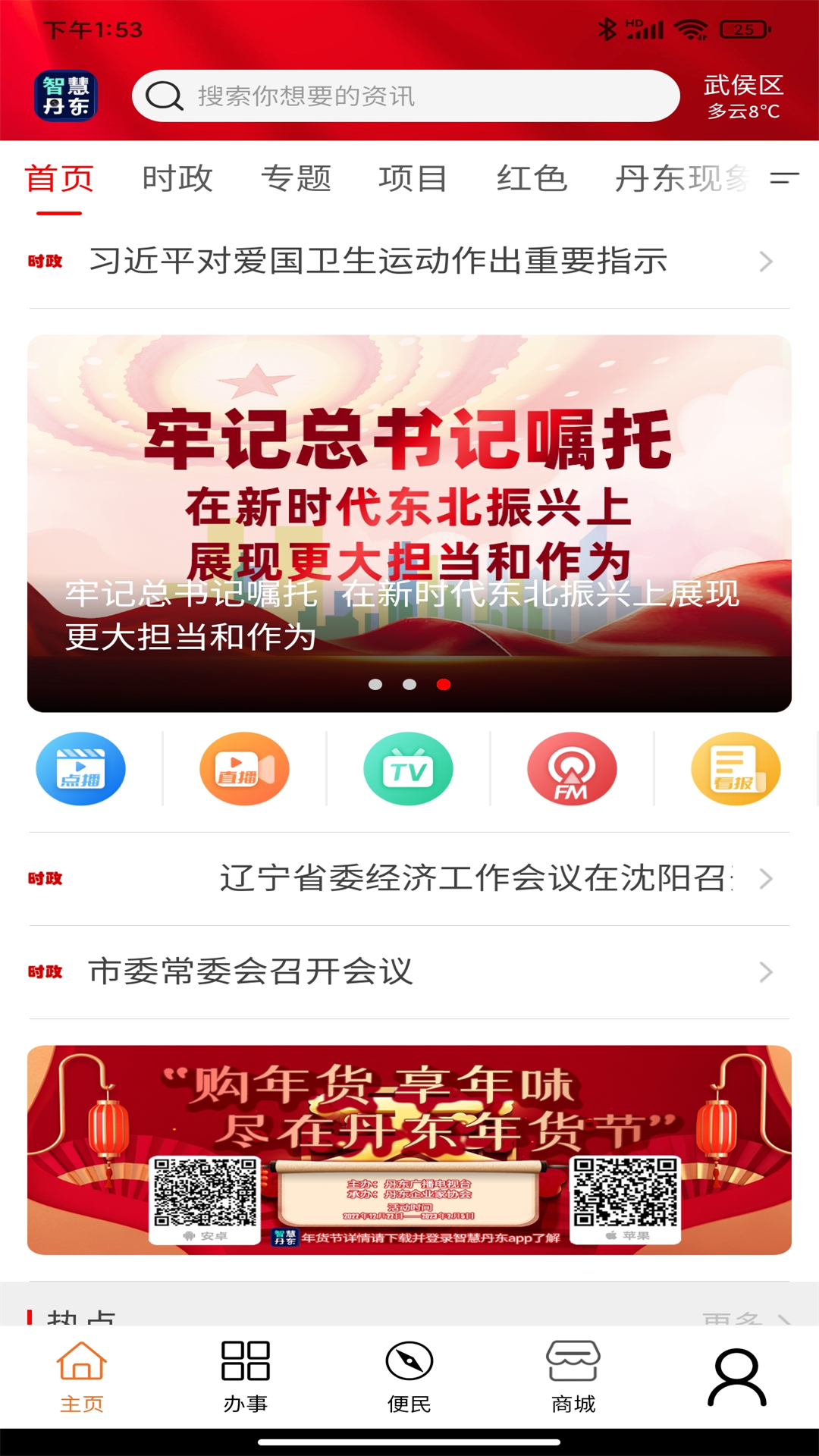Screen dimensions: 819x1456
Task: Select the third carousel indicator dot
Action: pos(444,685)
